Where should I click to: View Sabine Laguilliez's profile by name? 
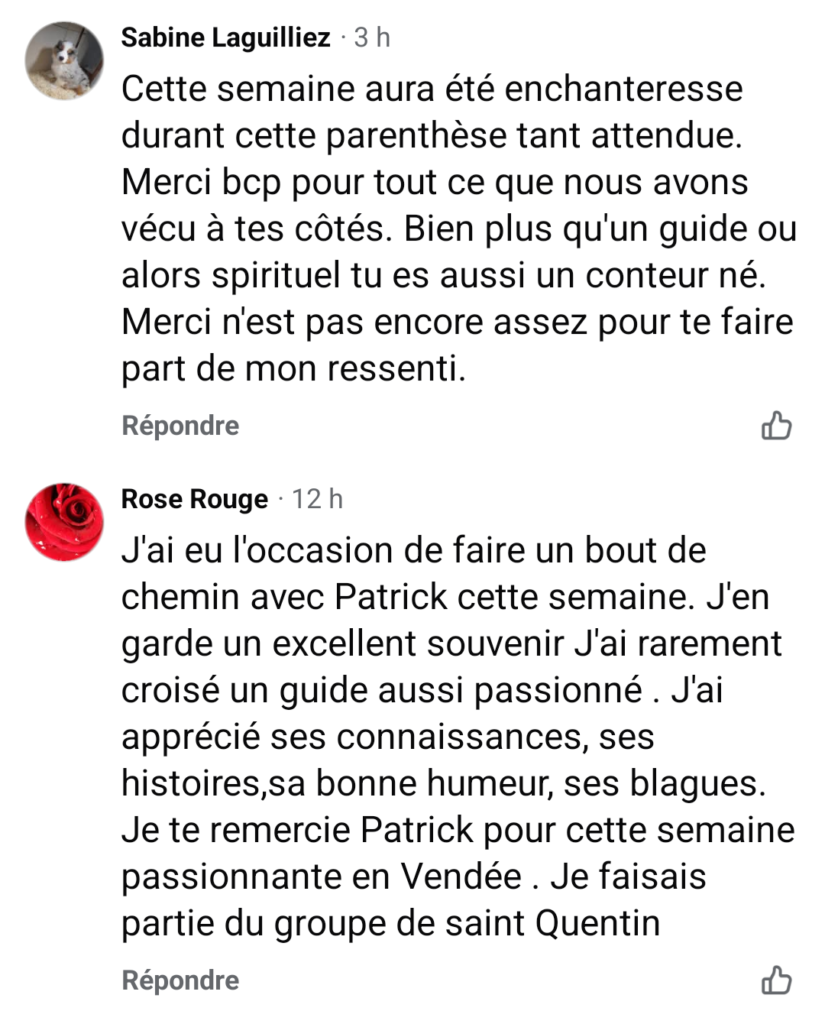225,39
